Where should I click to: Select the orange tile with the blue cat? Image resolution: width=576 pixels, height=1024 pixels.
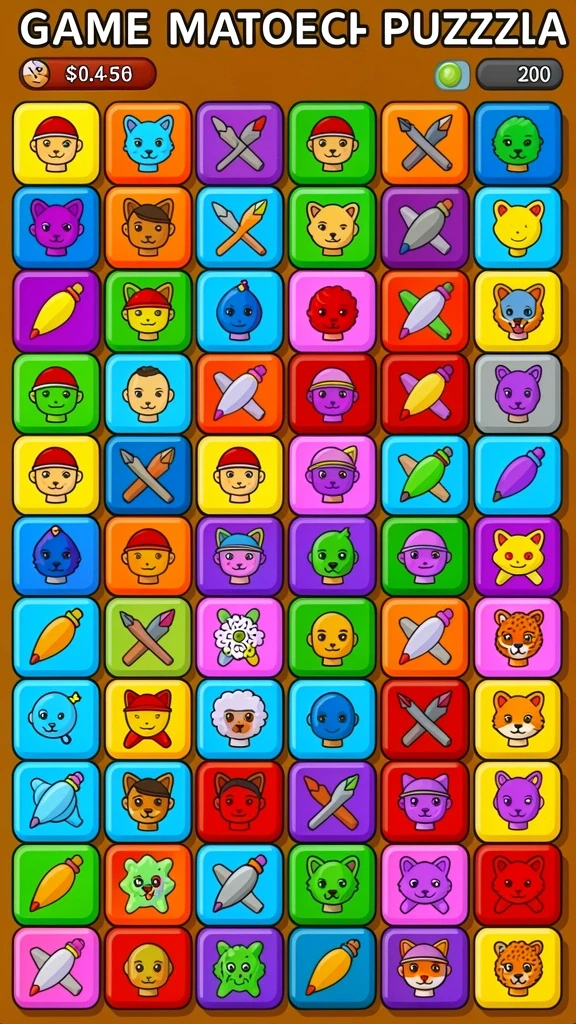pyautogui.click(x=148, y=142)
